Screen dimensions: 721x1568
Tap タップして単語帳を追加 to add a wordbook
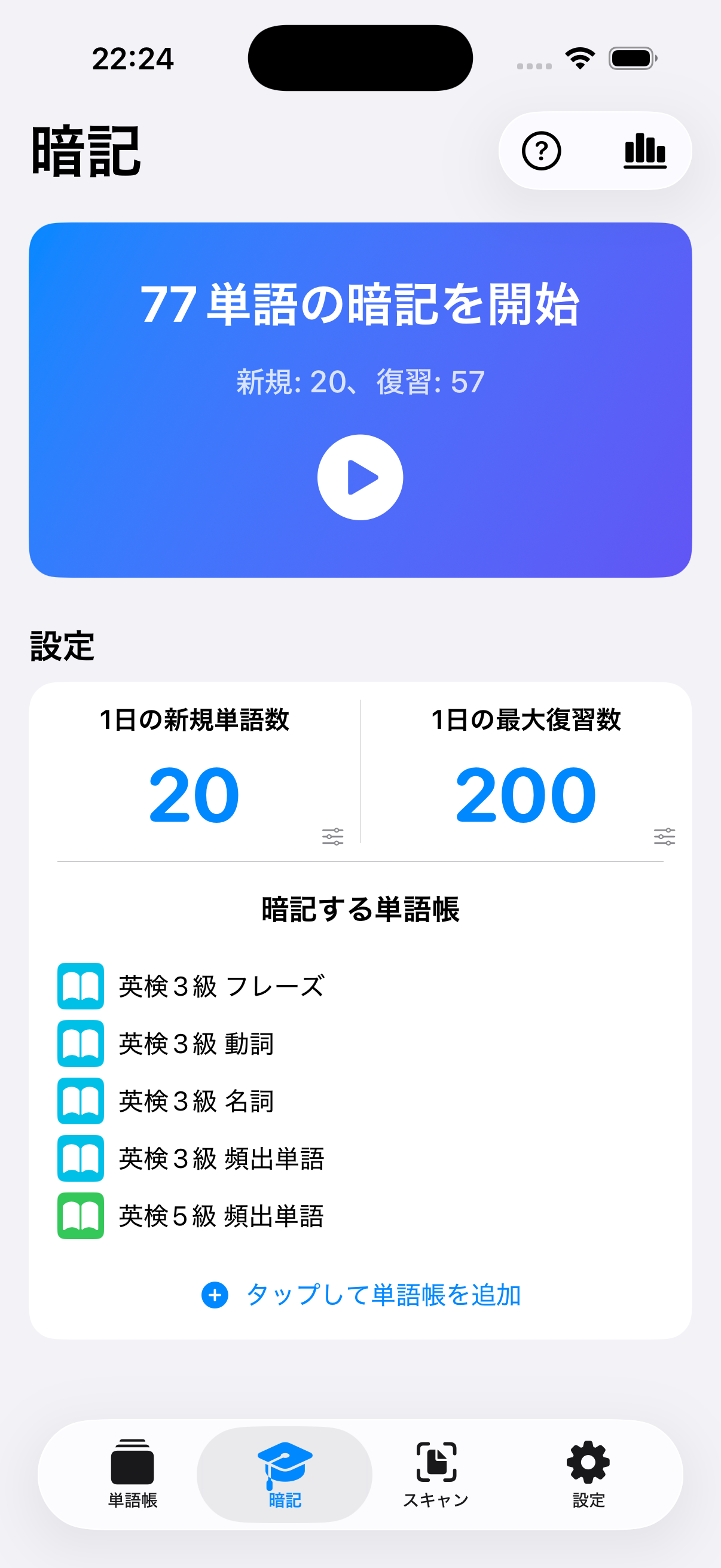click(383, 1295)
